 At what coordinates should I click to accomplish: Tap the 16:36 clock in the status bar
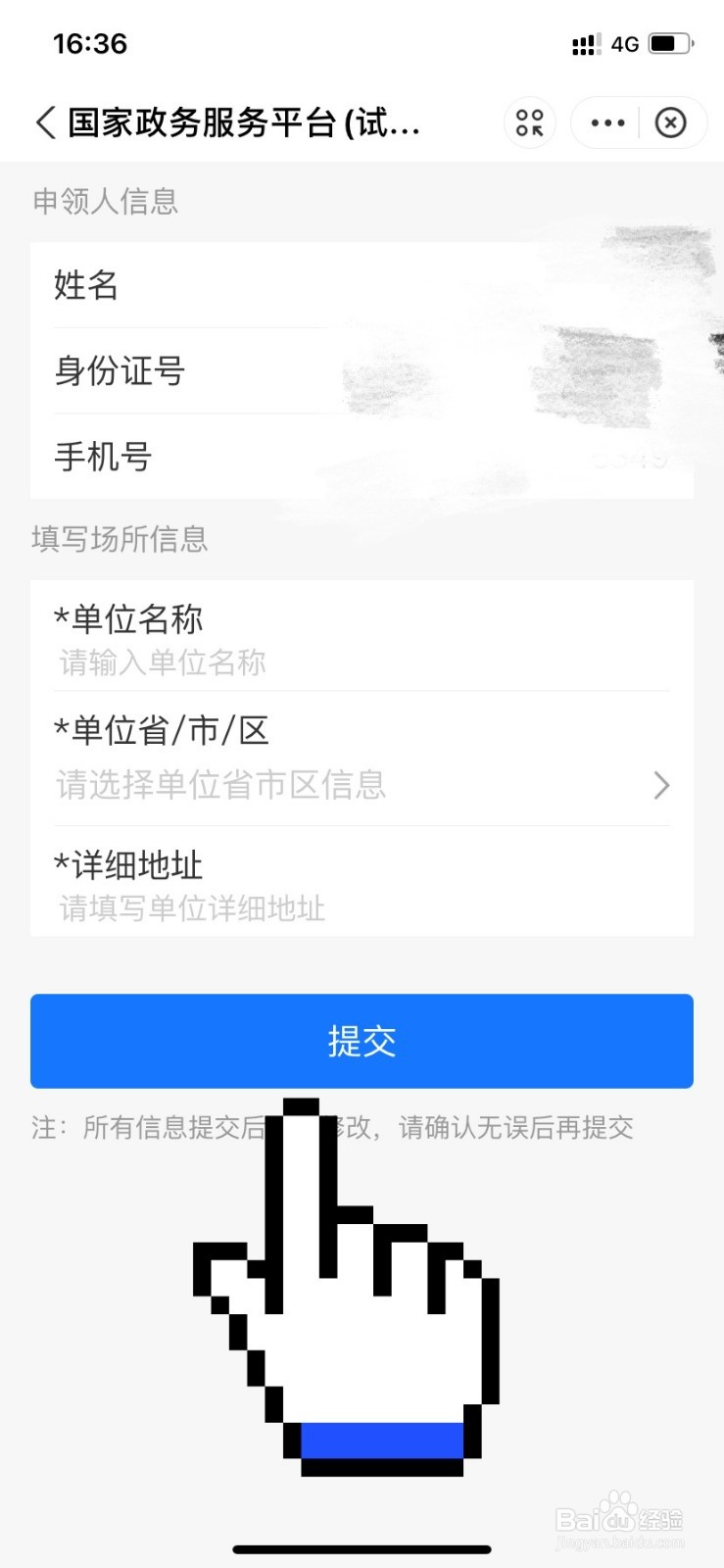91,43
